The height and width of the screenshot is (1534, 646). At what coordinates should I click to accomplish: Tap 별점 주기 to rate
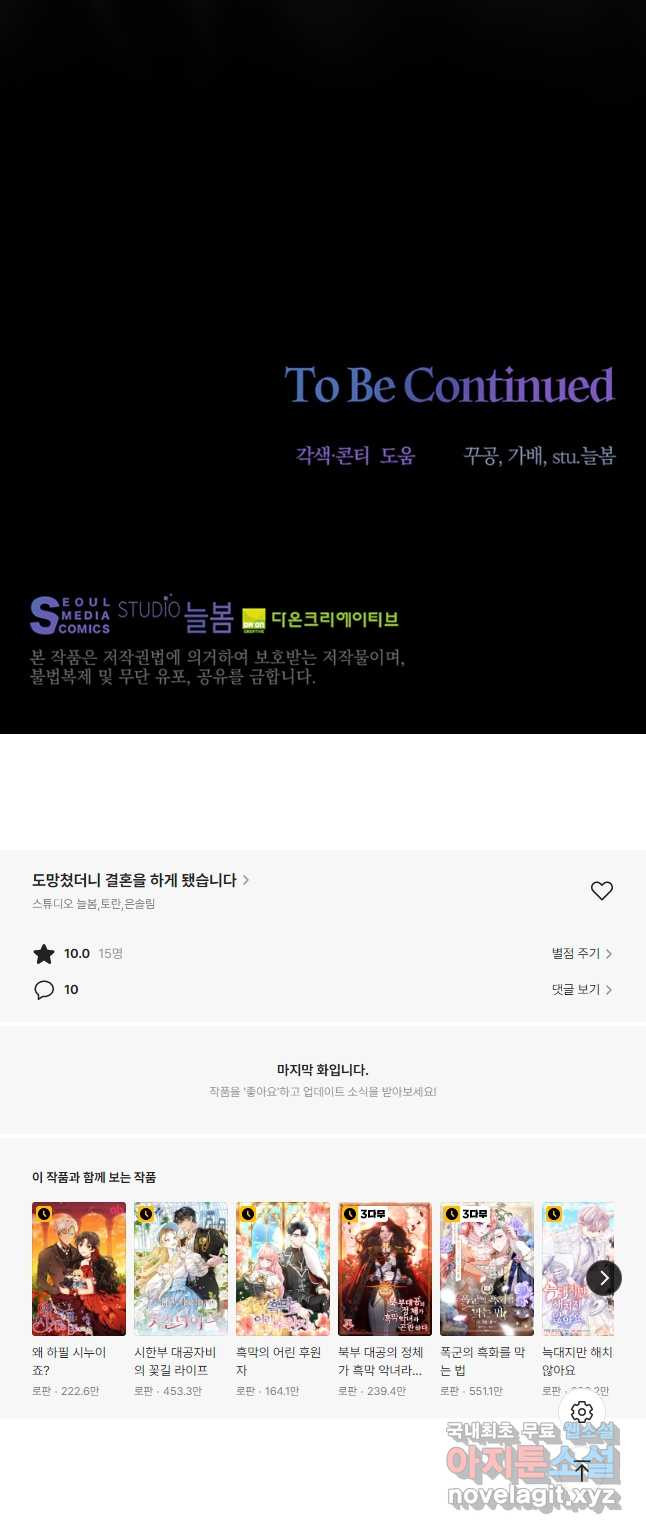(581, 954)
